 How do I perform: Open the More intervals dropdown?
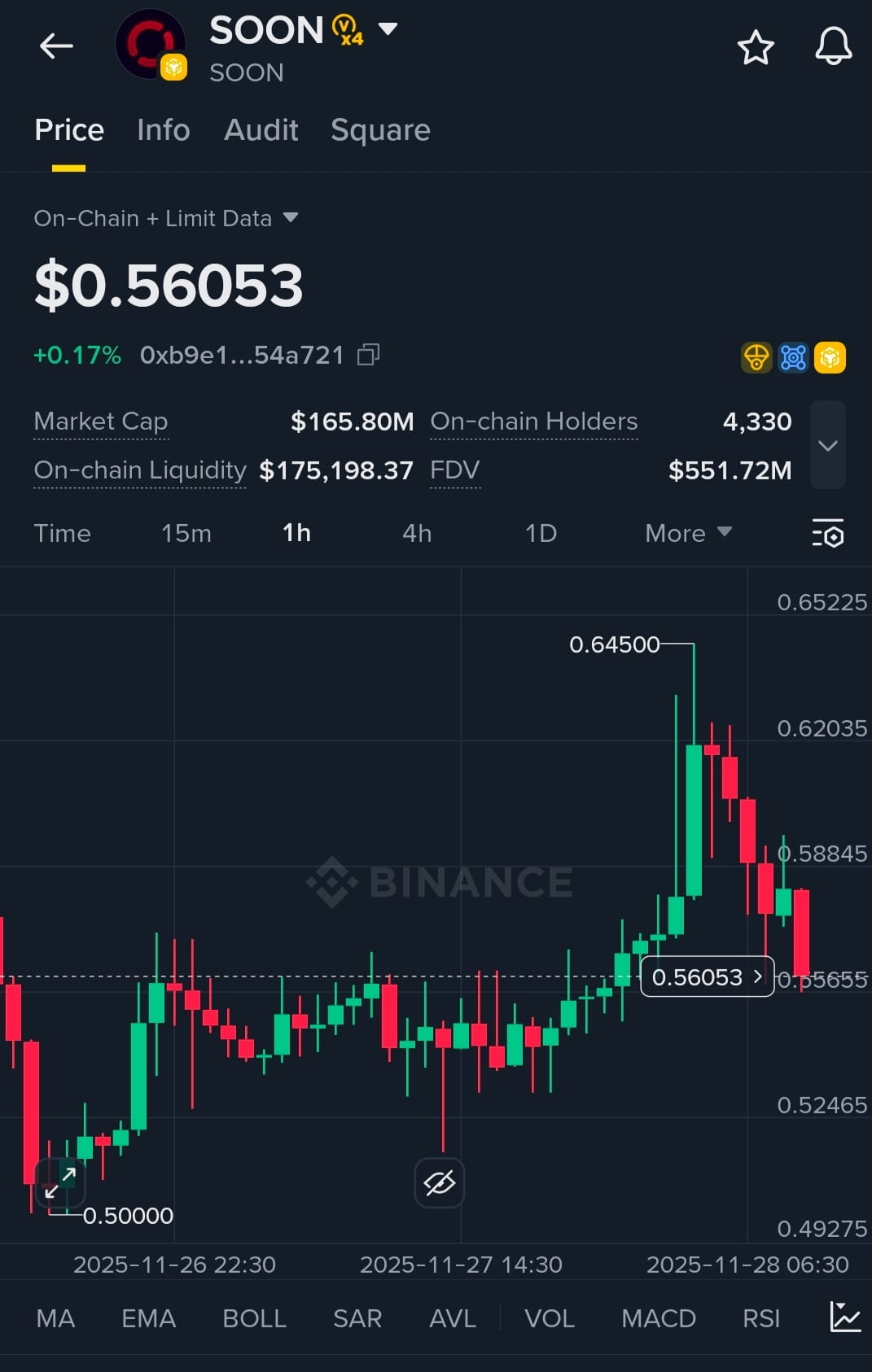pyautogui.click(x=688, y=533)
